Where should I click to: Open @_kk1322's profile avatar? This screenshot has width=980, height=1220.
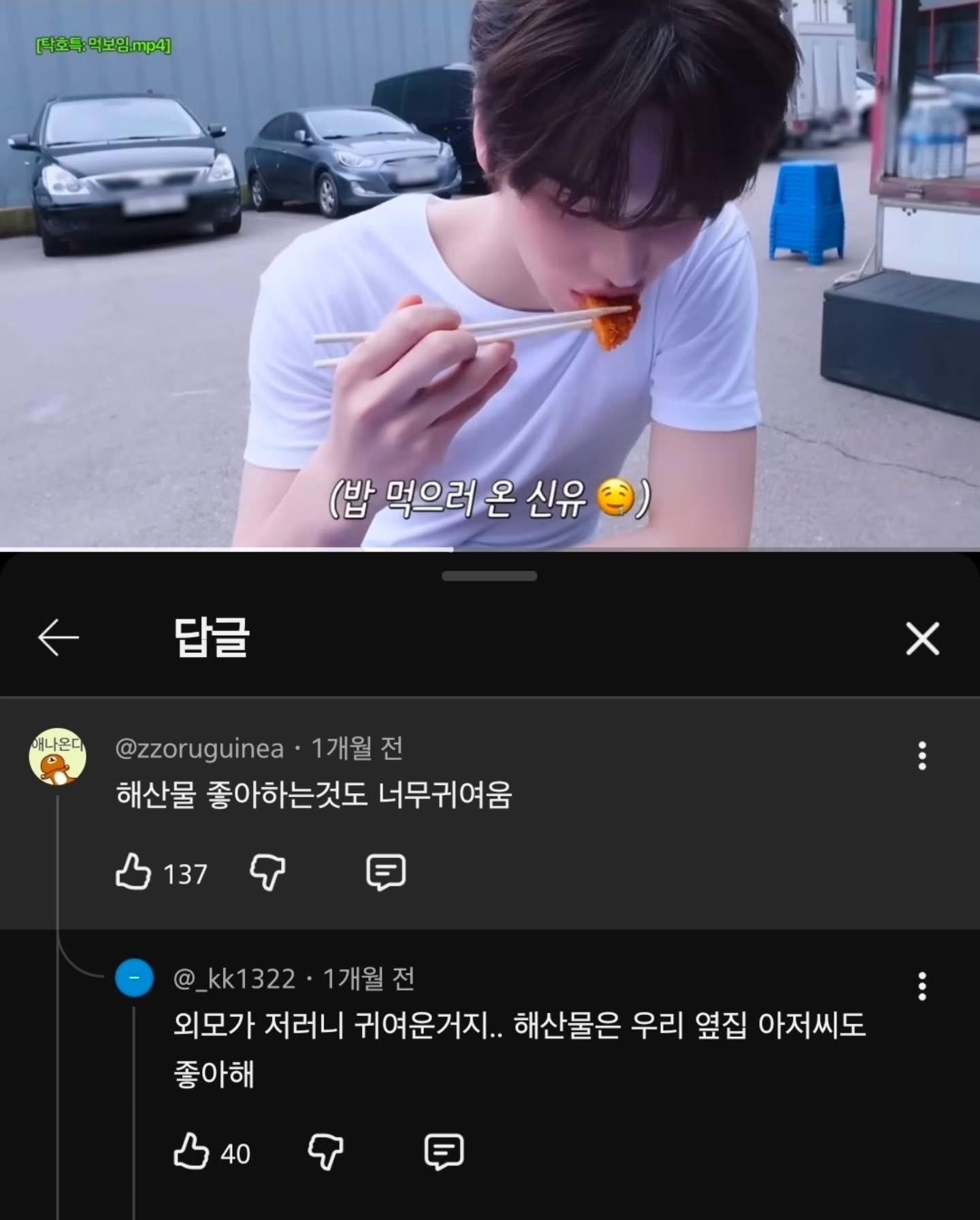(134, 978)
